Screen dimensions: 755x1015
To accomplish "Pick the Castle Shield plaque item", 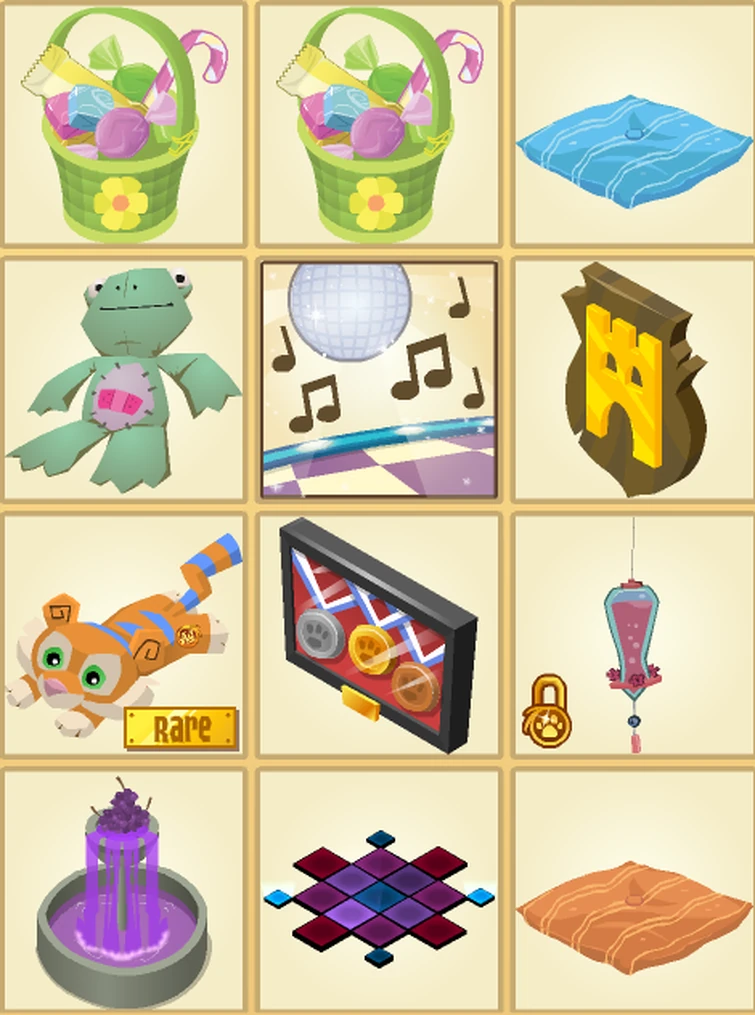I will [x=628, y=380].
